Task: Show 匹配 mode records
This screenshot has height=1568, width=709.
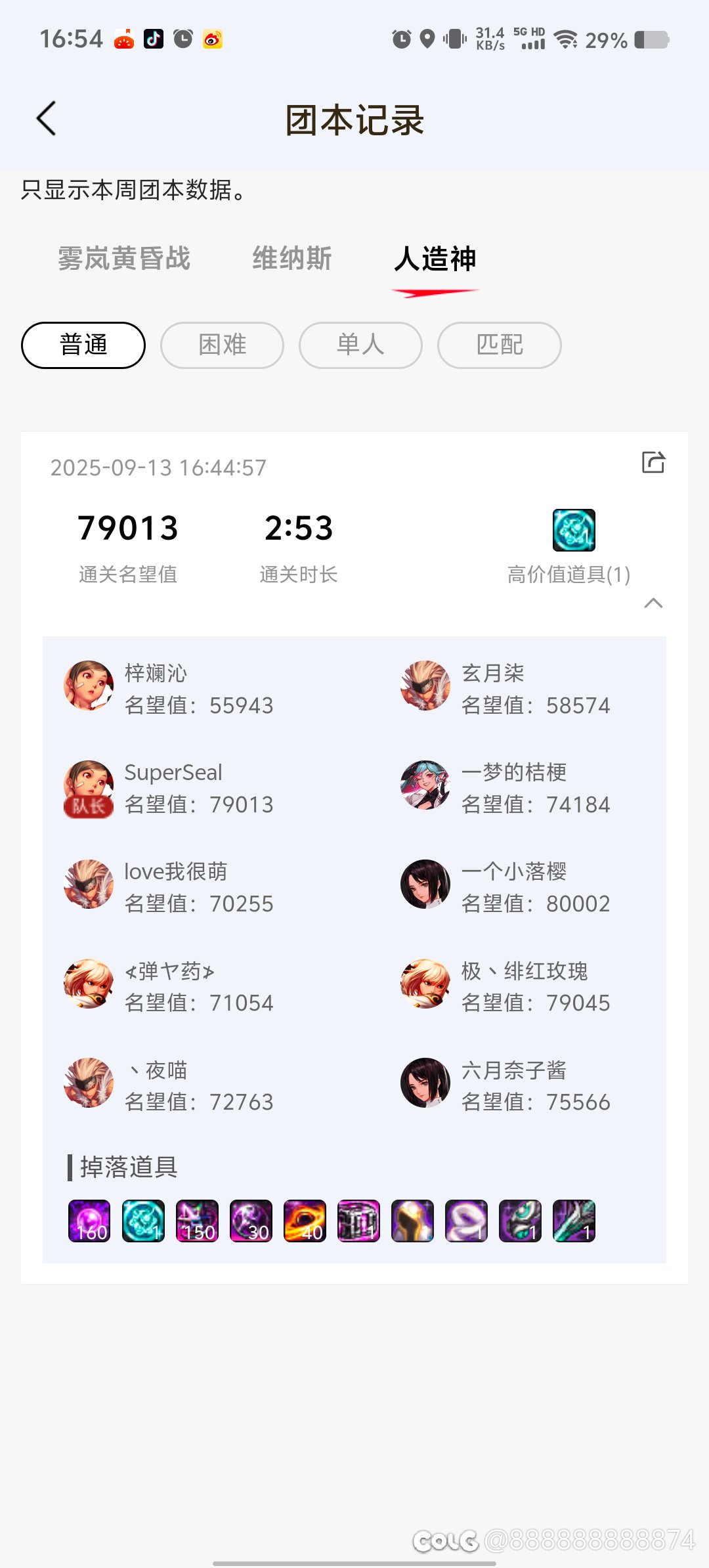Action: pos(499,345)
